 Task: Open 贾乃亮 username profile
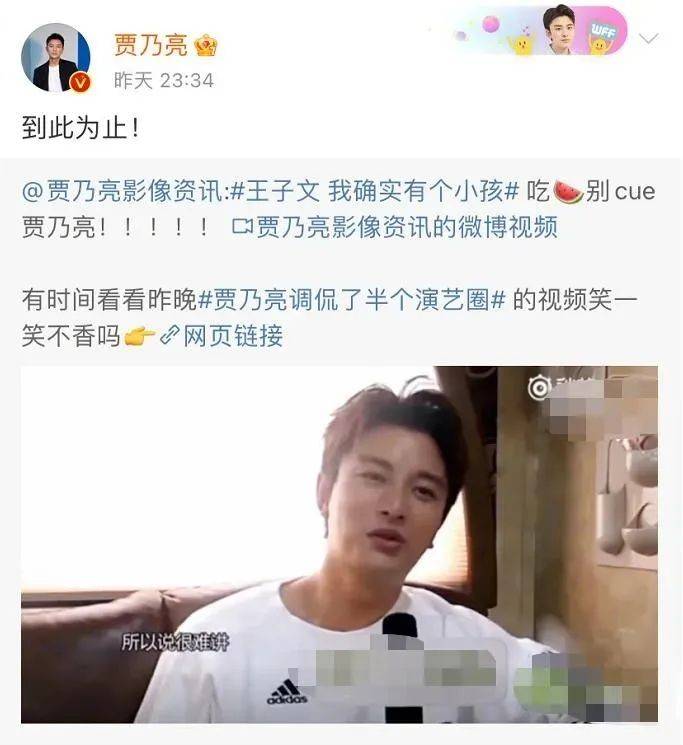(x=150, y=45)
